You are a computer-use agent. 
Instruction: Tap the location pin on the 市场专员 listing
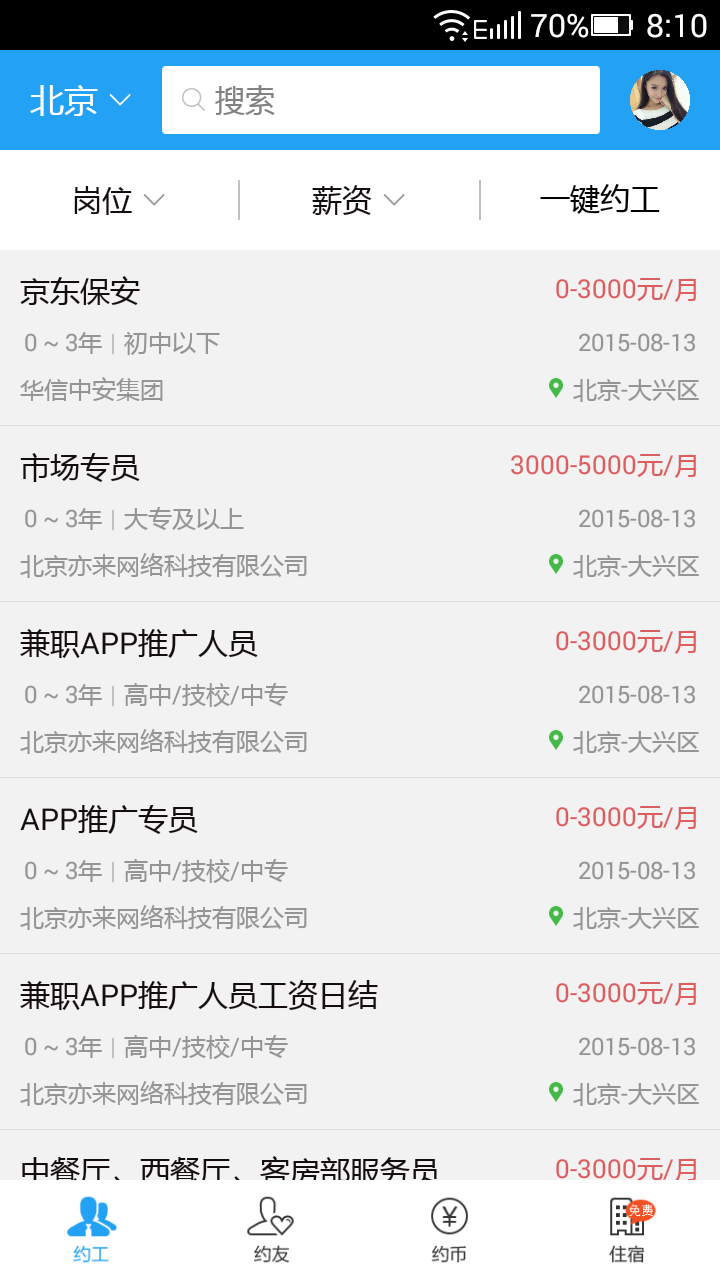pos(556,564)
